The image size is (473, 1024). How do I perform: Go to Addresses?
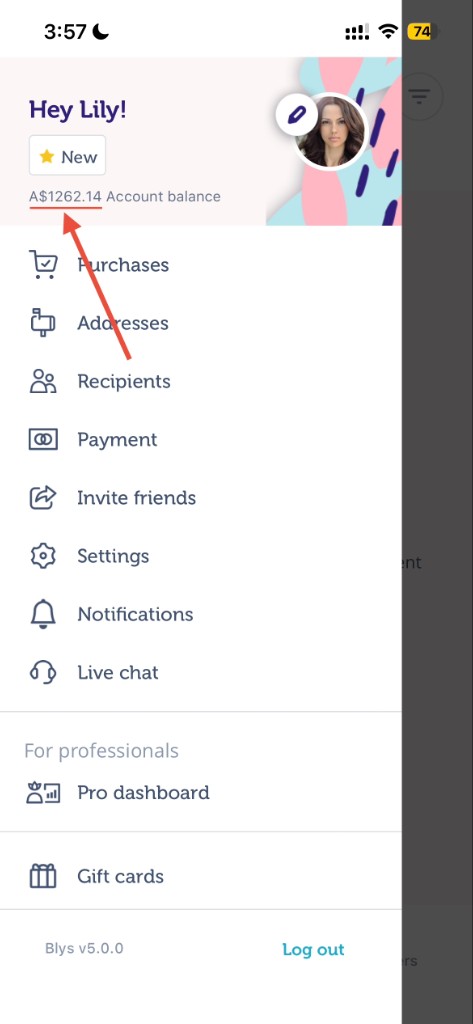pyautogui.click(x=201, y=323)
